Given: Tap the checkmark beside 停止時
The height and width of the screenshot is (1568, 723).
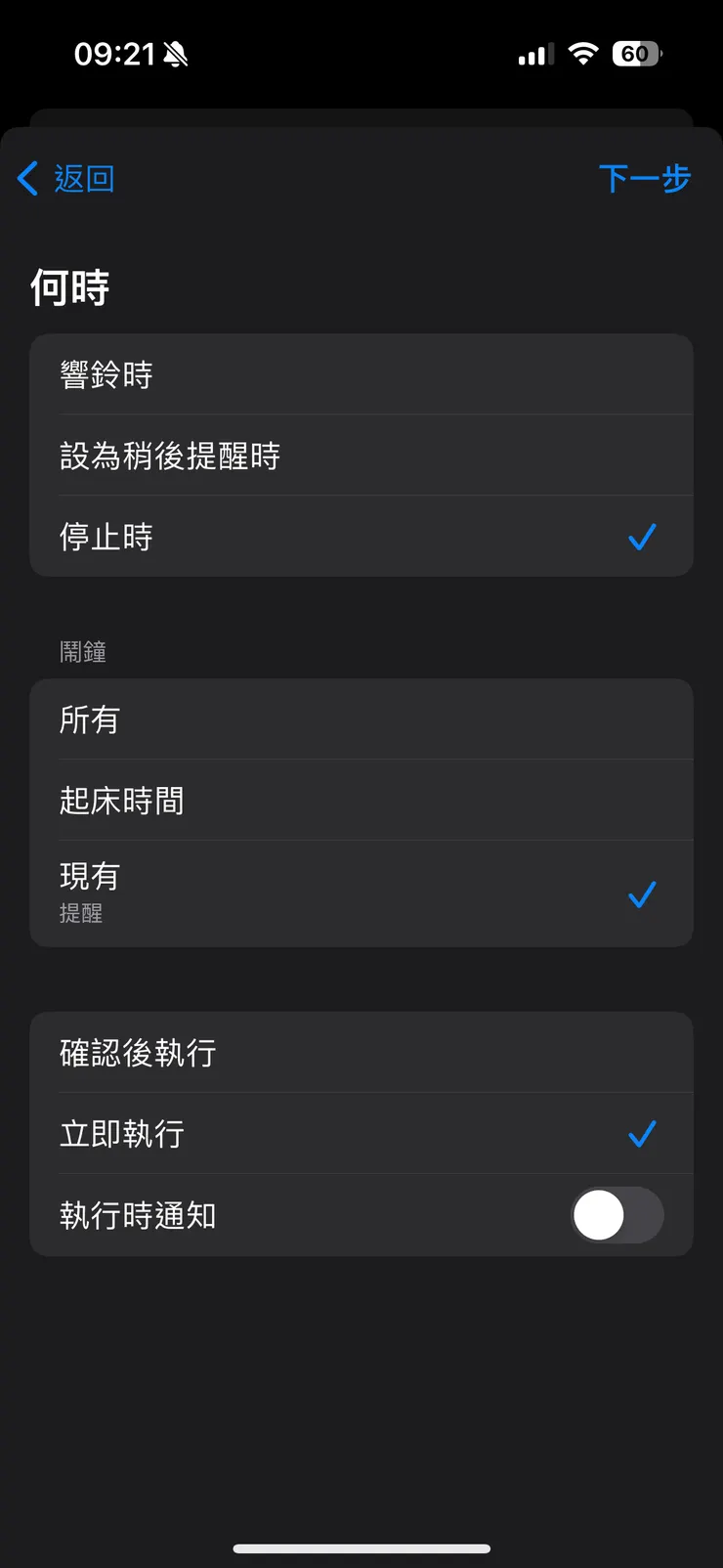Looking at the screenshot, I should pyautogui.click(x=642, y=536).
